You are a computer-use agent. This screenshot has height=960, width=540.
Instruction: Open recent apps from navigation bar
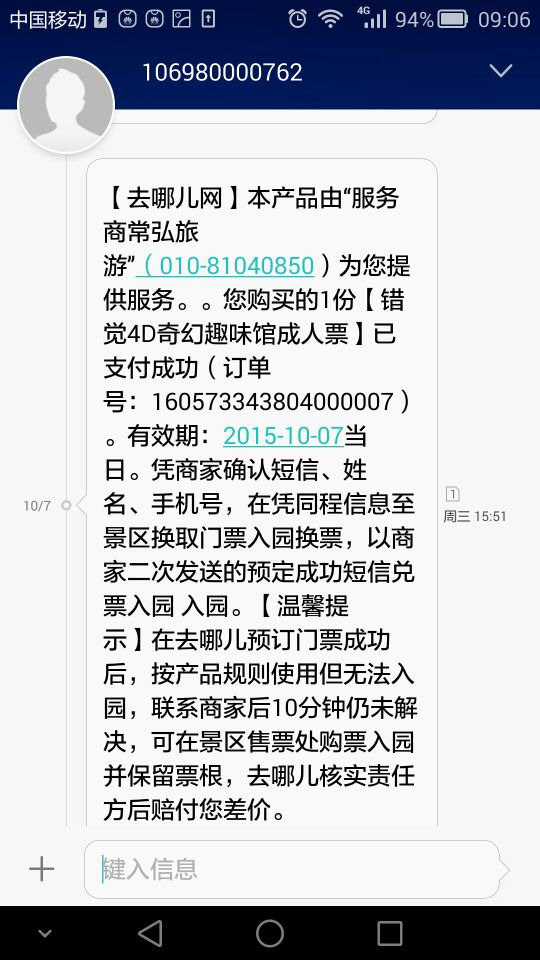(389, 934)
